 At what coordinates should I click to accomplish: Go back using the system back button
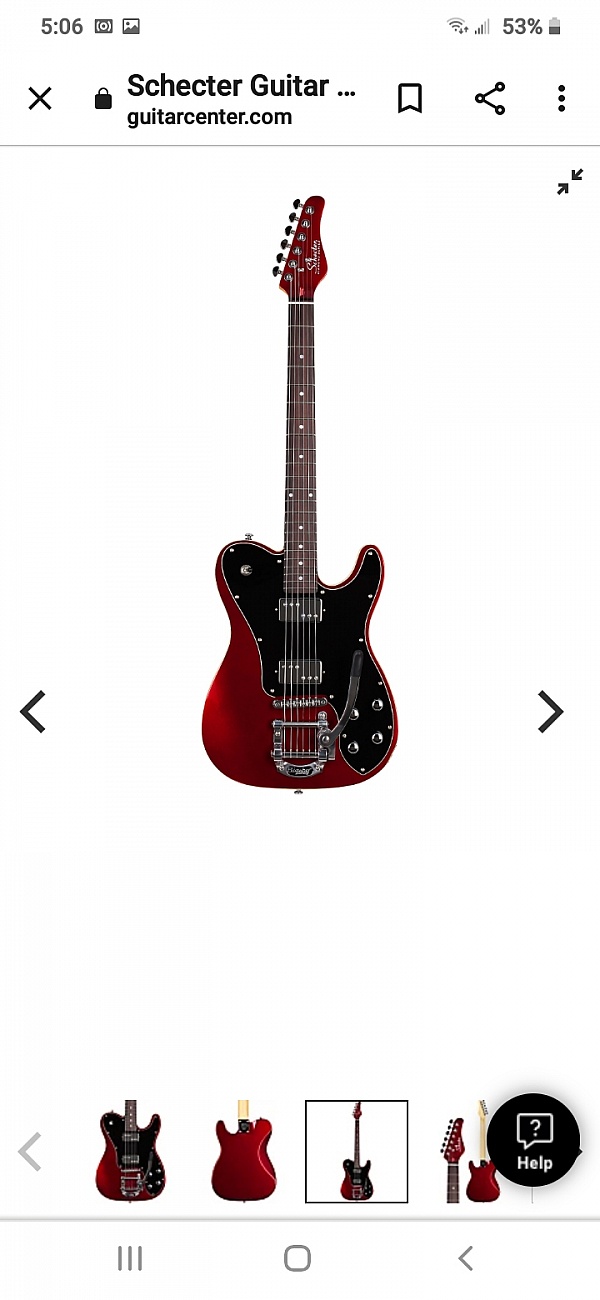pyautogui.click(x=465, y=1258)
